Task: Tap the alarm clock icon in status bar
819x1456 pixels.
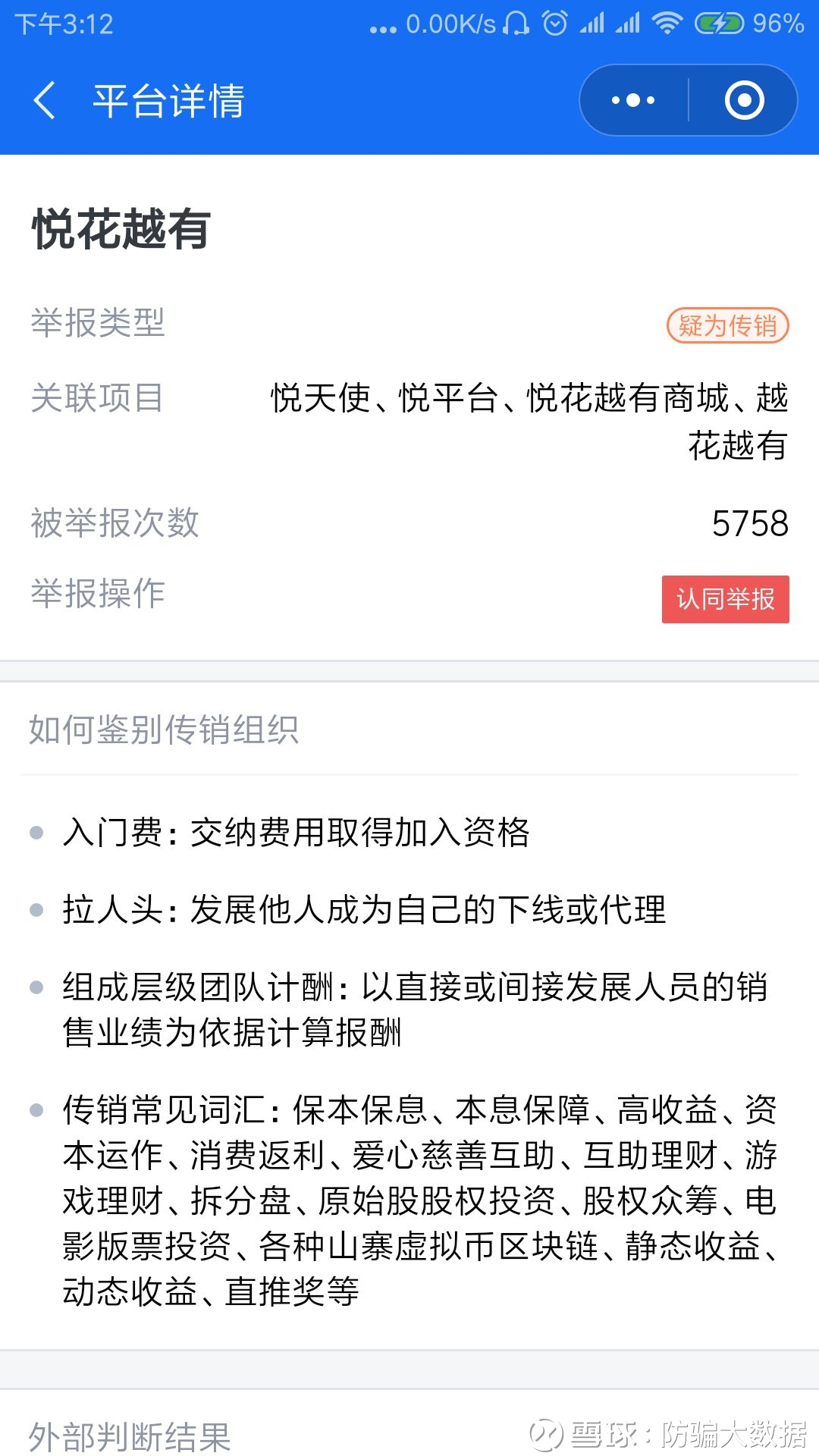Action: point(554,24)
